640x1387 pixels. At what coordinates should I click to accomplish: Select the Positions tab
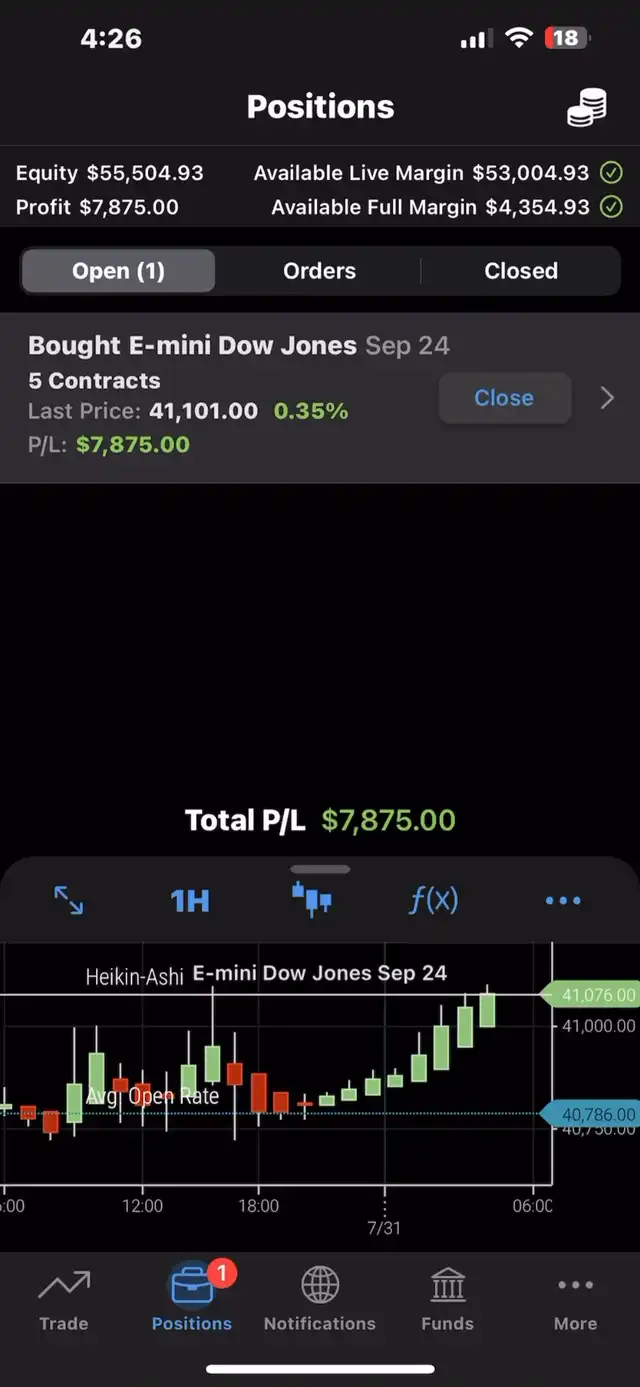(x=192, y=1299)
